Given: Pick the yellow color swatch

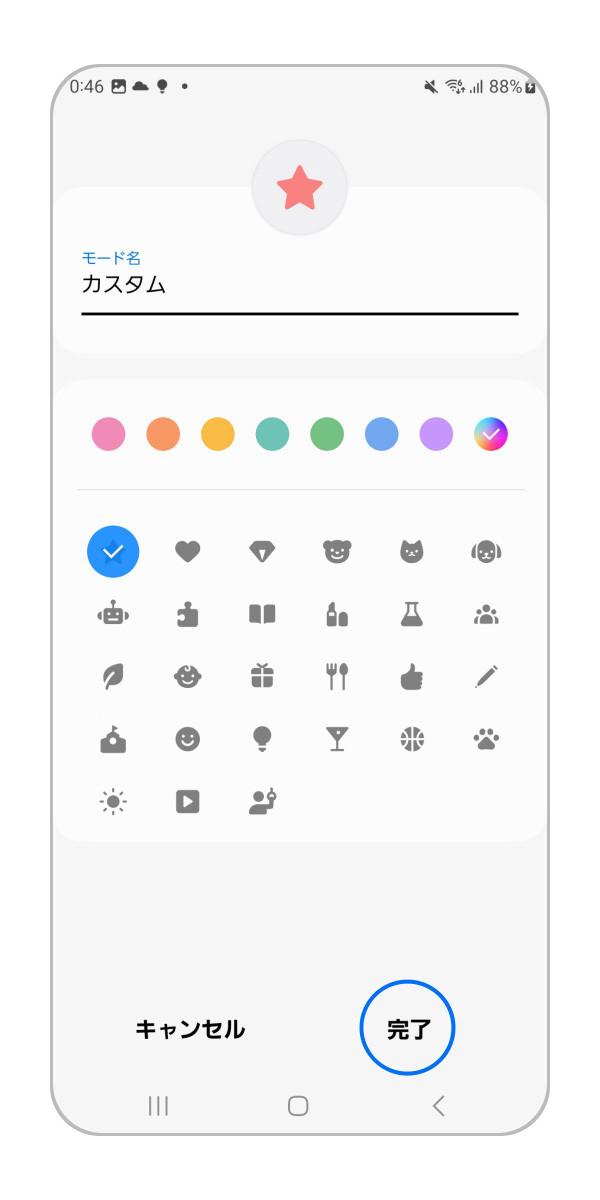Looking at the screenshot, I should 218,434.
